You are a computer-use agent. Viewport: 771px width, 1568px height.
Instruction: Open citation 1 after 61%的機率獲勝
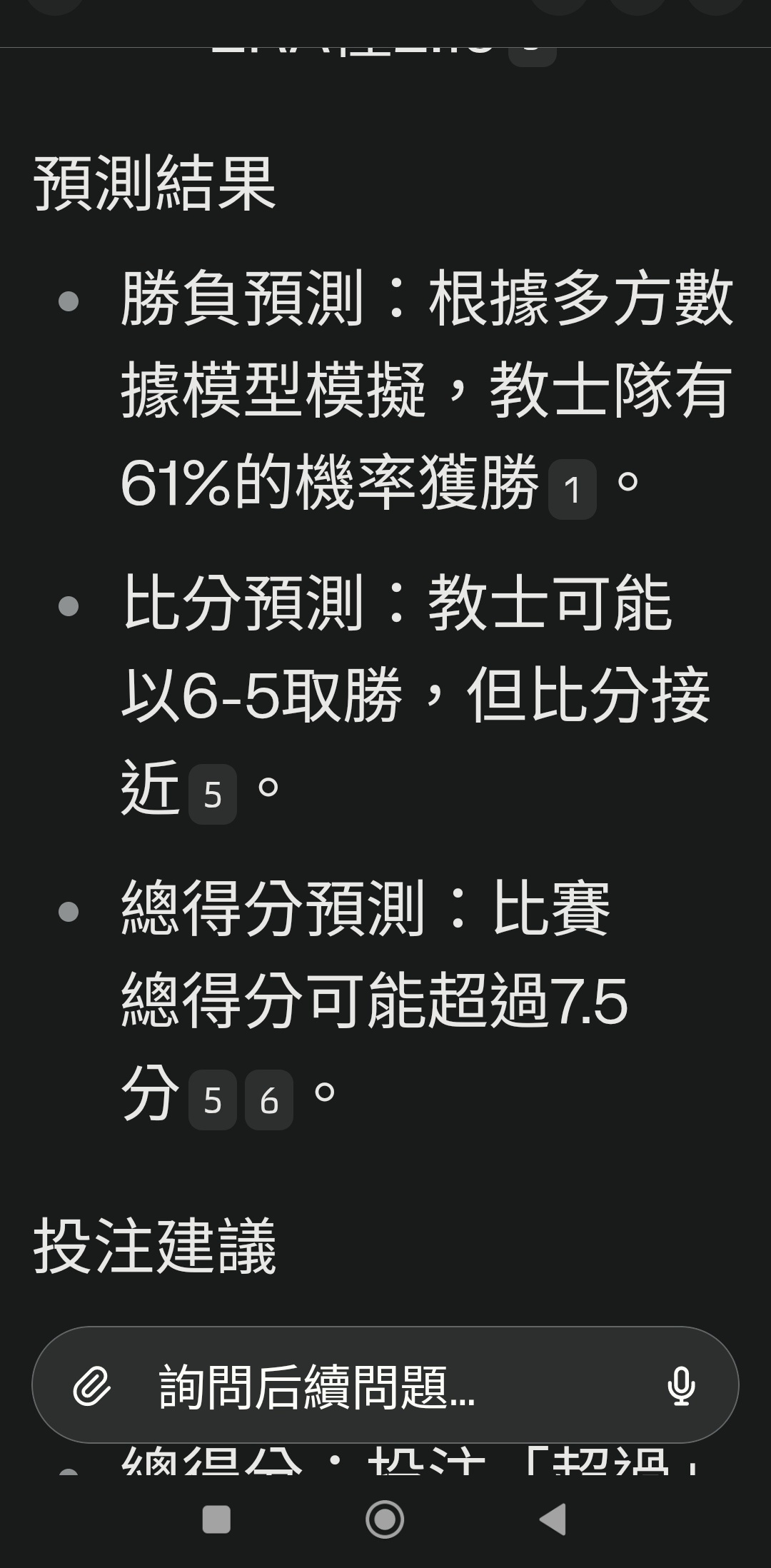[x=572, y=490]
